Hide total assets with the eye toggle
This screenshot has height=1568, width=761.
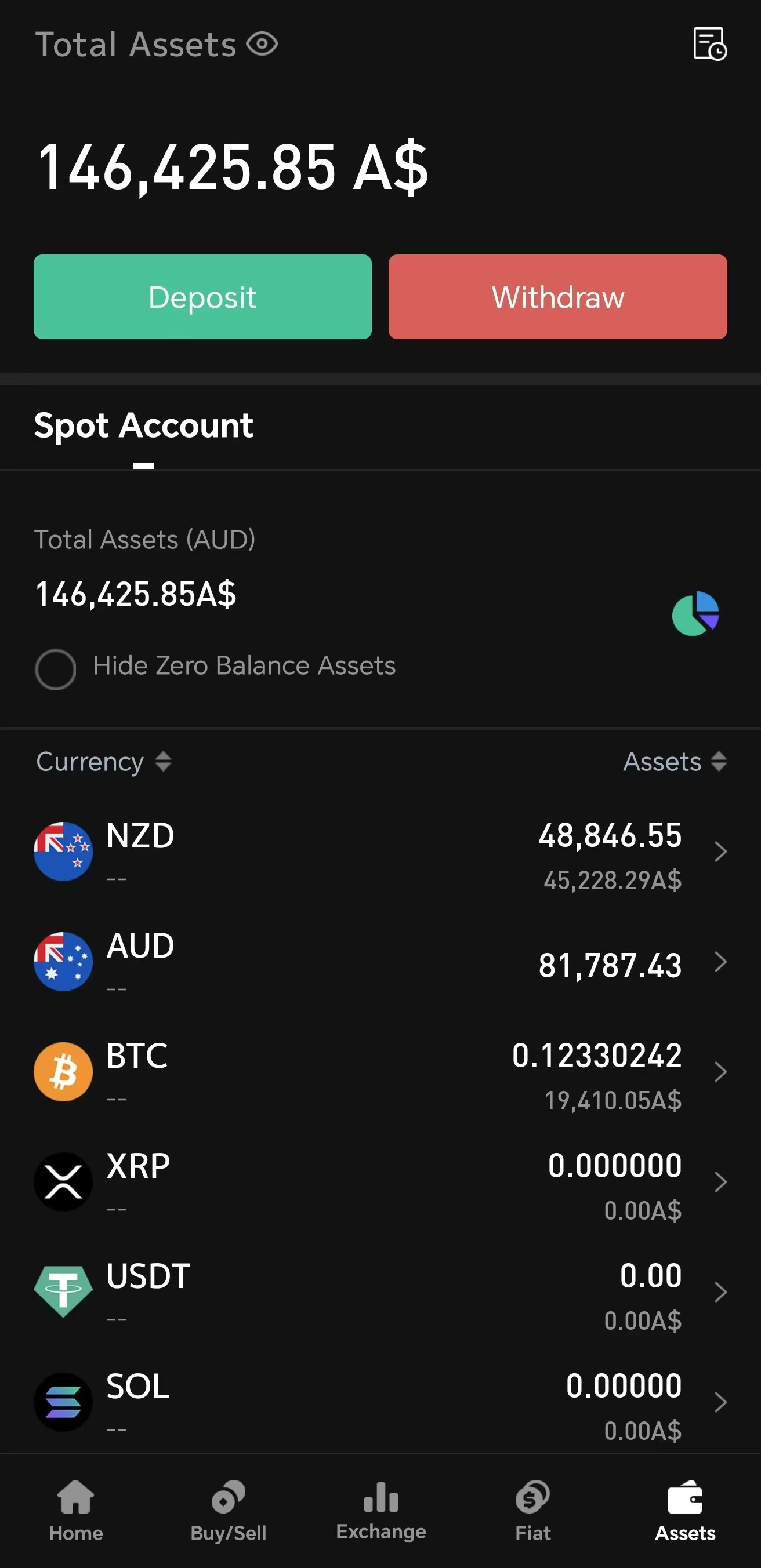[263, 43]
